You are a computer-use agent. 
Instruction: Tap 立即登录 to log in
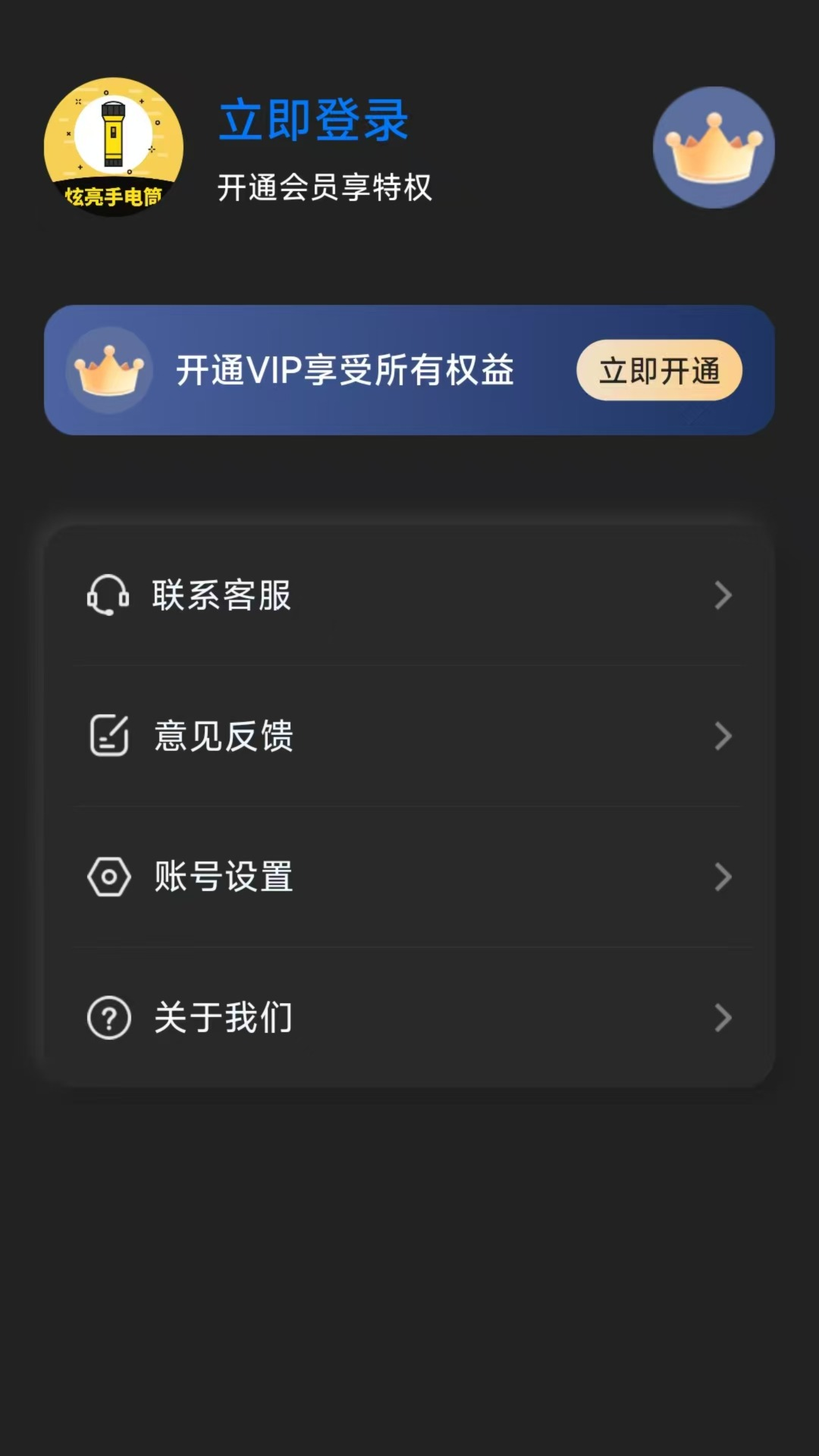(x=313, y=120)
